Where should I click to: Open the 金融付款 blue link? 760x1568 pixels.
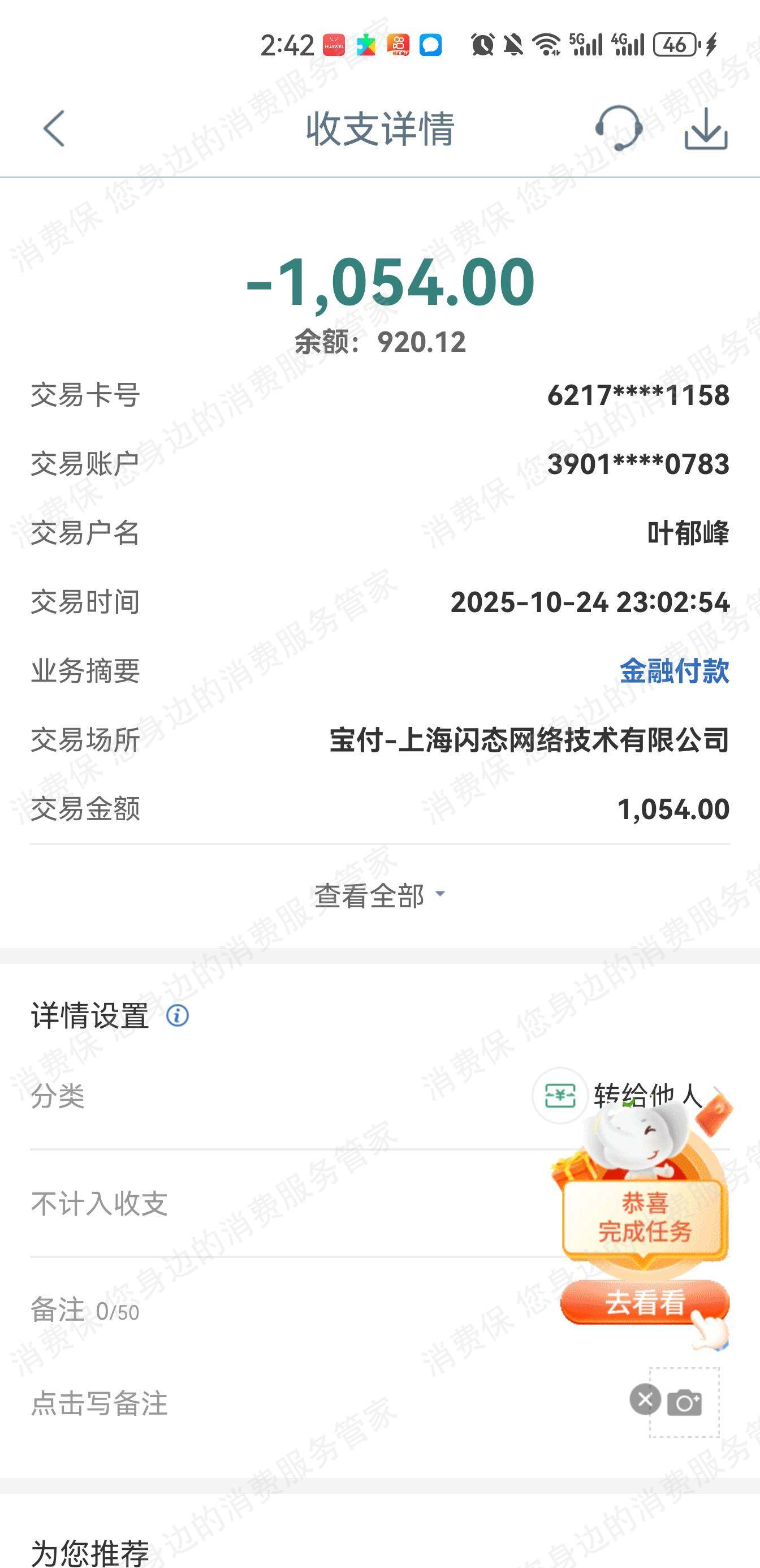(674, 672)
